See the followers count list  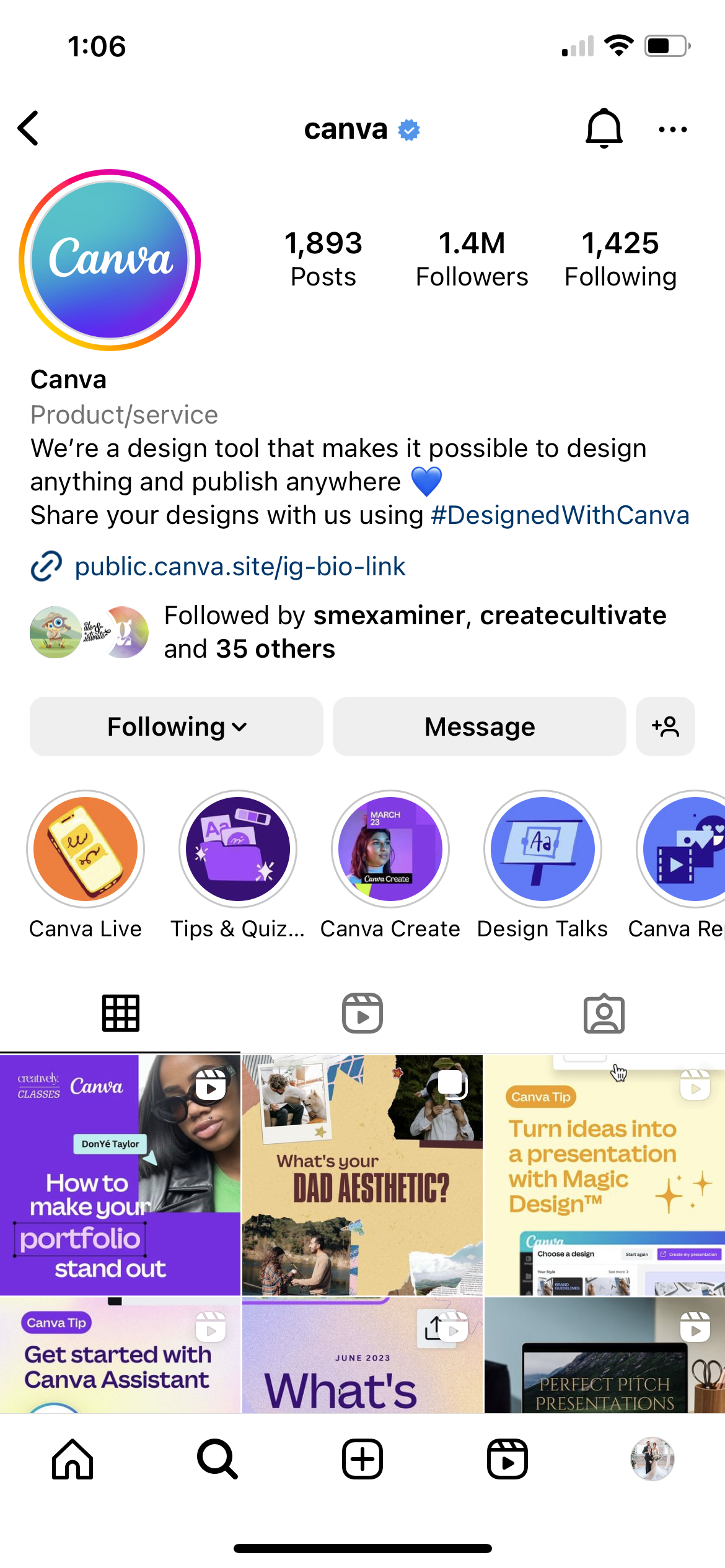[472, 259]
